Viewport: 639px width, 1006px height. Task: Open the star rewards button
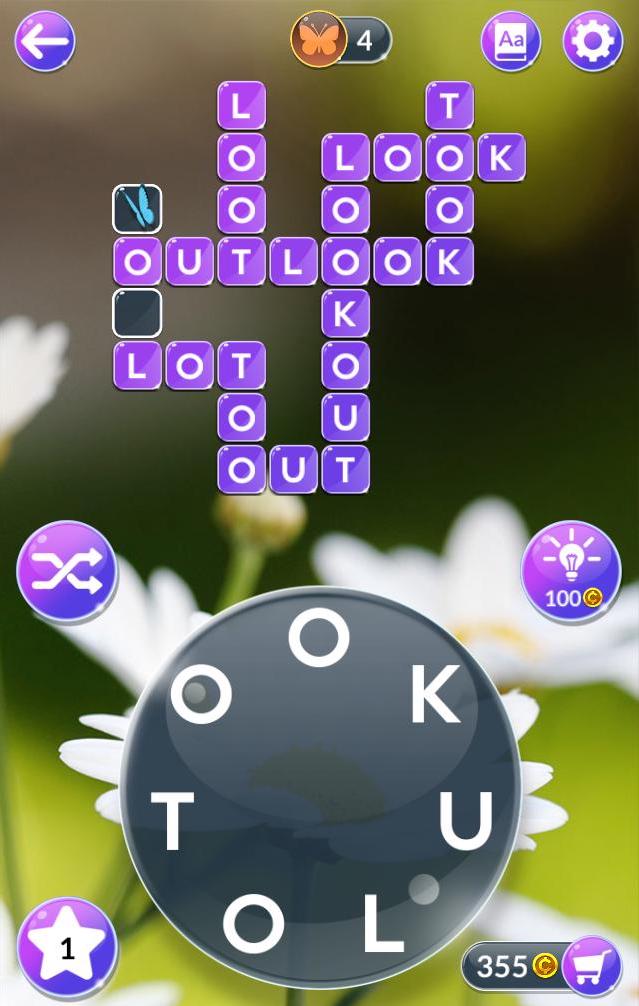[66, 947]
